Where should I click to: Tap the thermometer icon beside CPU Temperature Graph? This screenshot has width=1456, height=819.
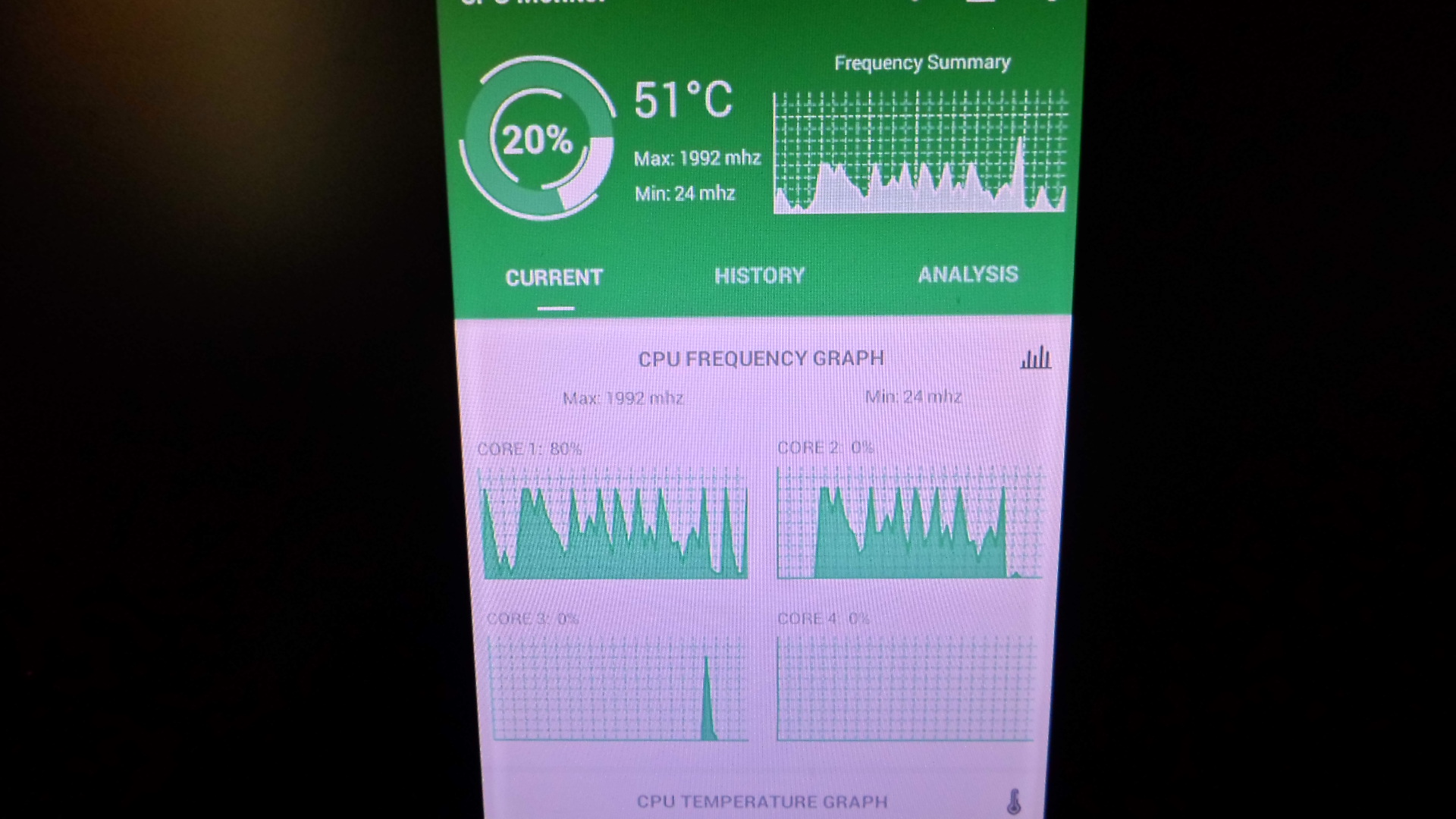coord(1014,802)
